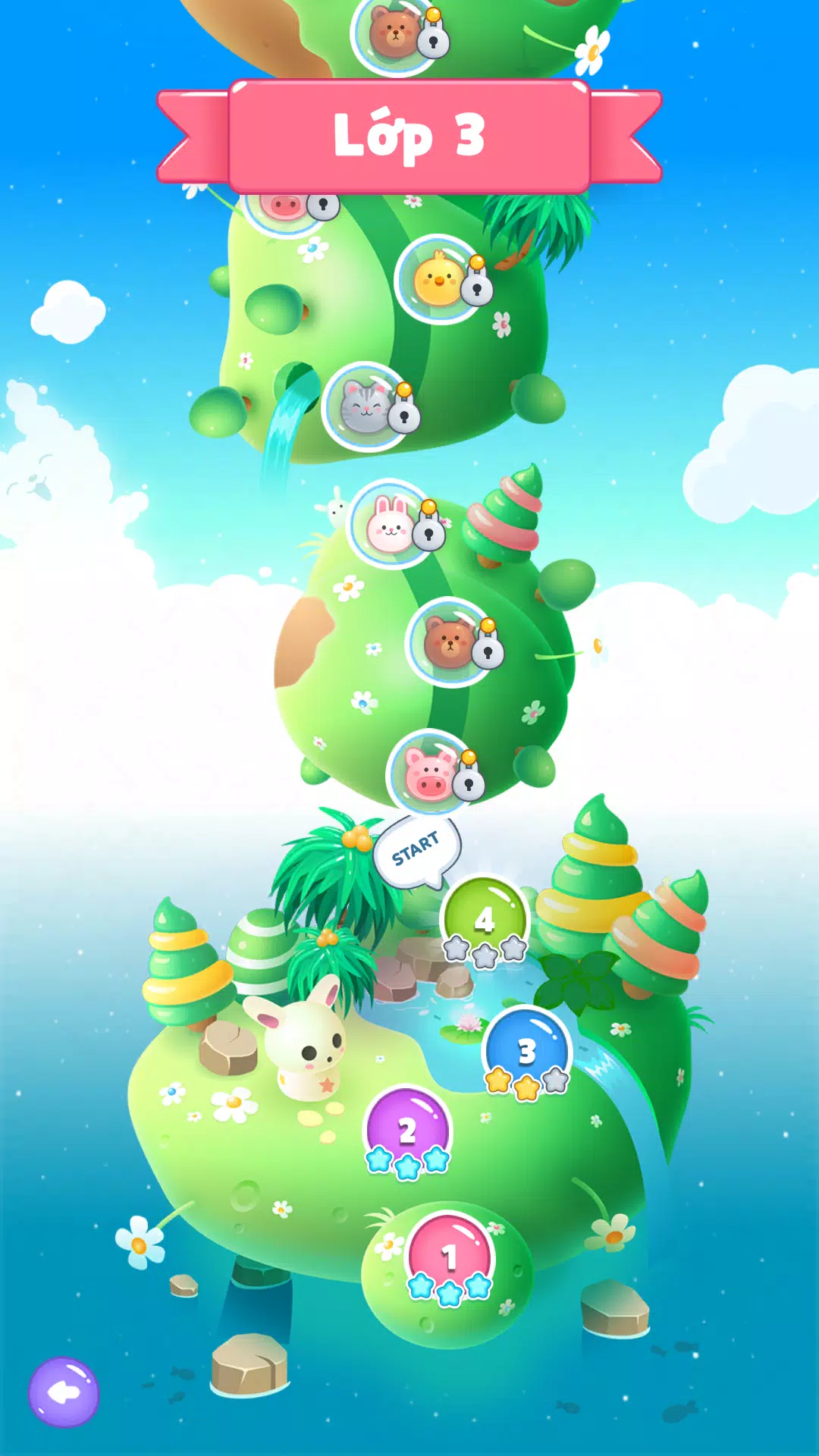The height and width of the screenshot is (1456, 819).
Task: Tap the locked yellow chick level
Action: pos(441,280)
